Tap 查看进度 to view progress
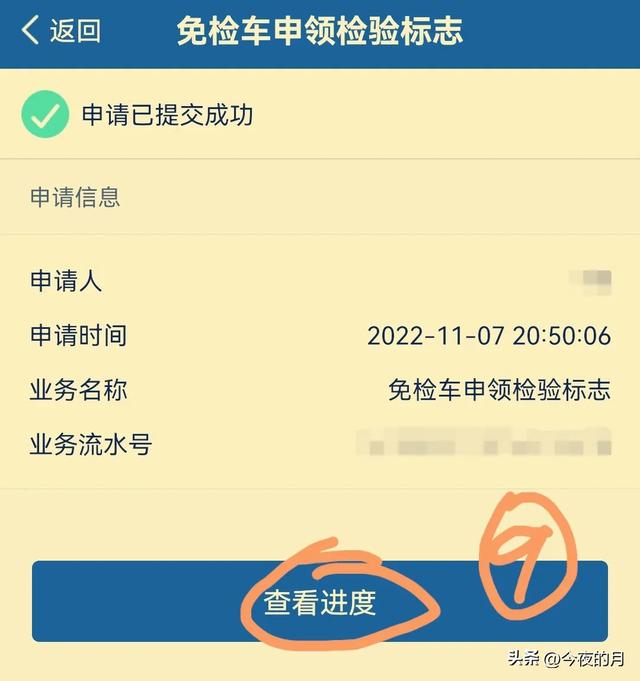This screenshot has width=640, height=681. (320, 602)
